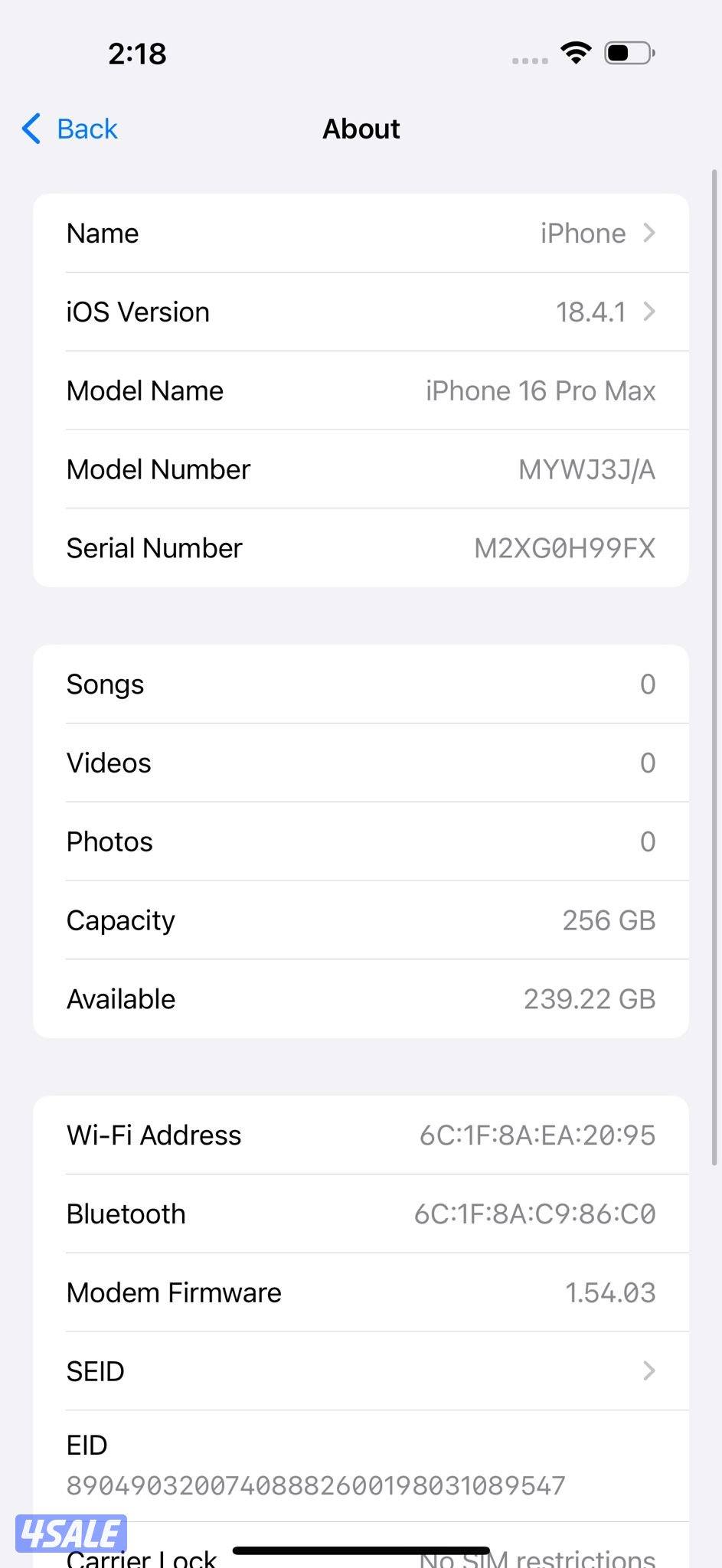Tap the Capacity 256 GB row
Image resolution: width=722 pixels, height=1568 pixels.
coord(361,920)
